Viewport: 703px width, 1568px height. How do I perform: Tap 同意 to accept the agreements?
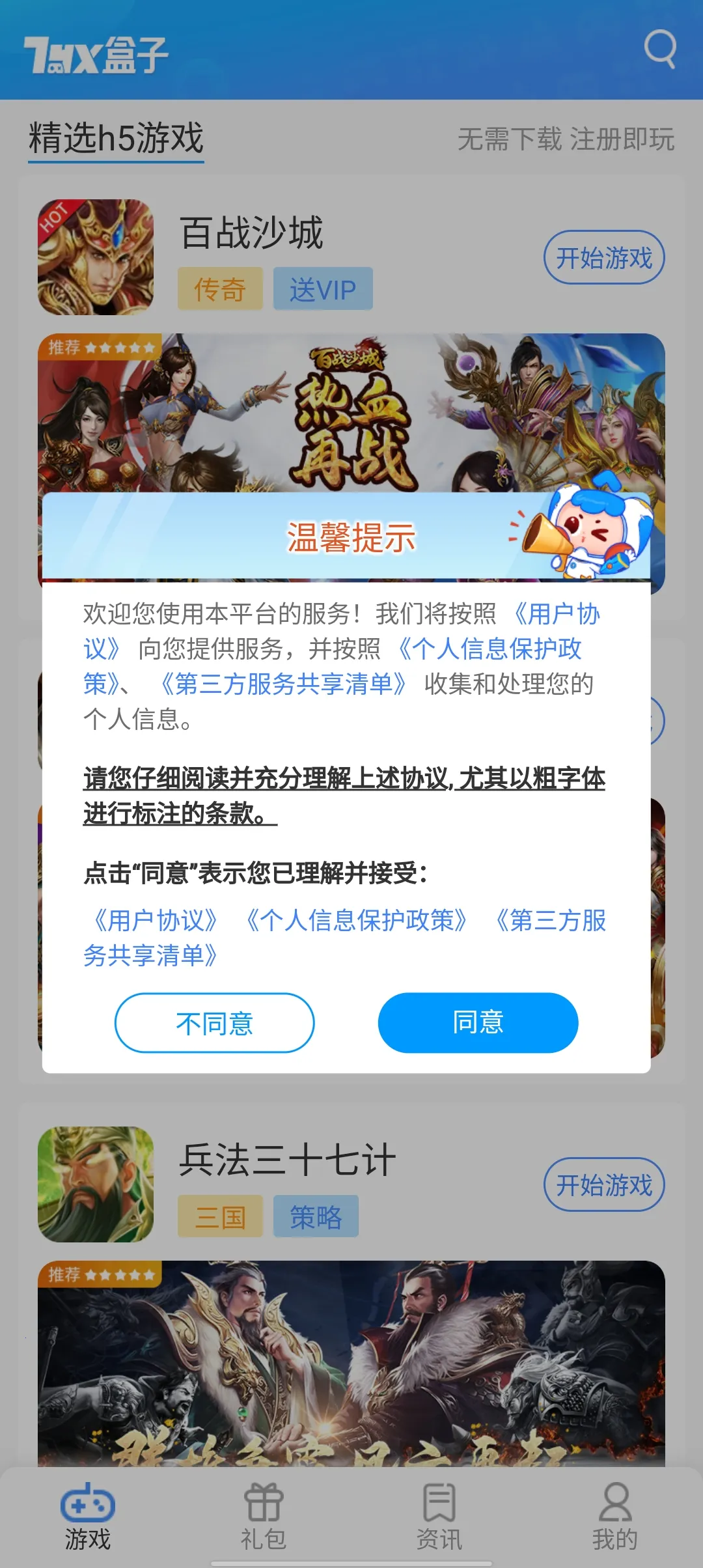point(478,1022)
